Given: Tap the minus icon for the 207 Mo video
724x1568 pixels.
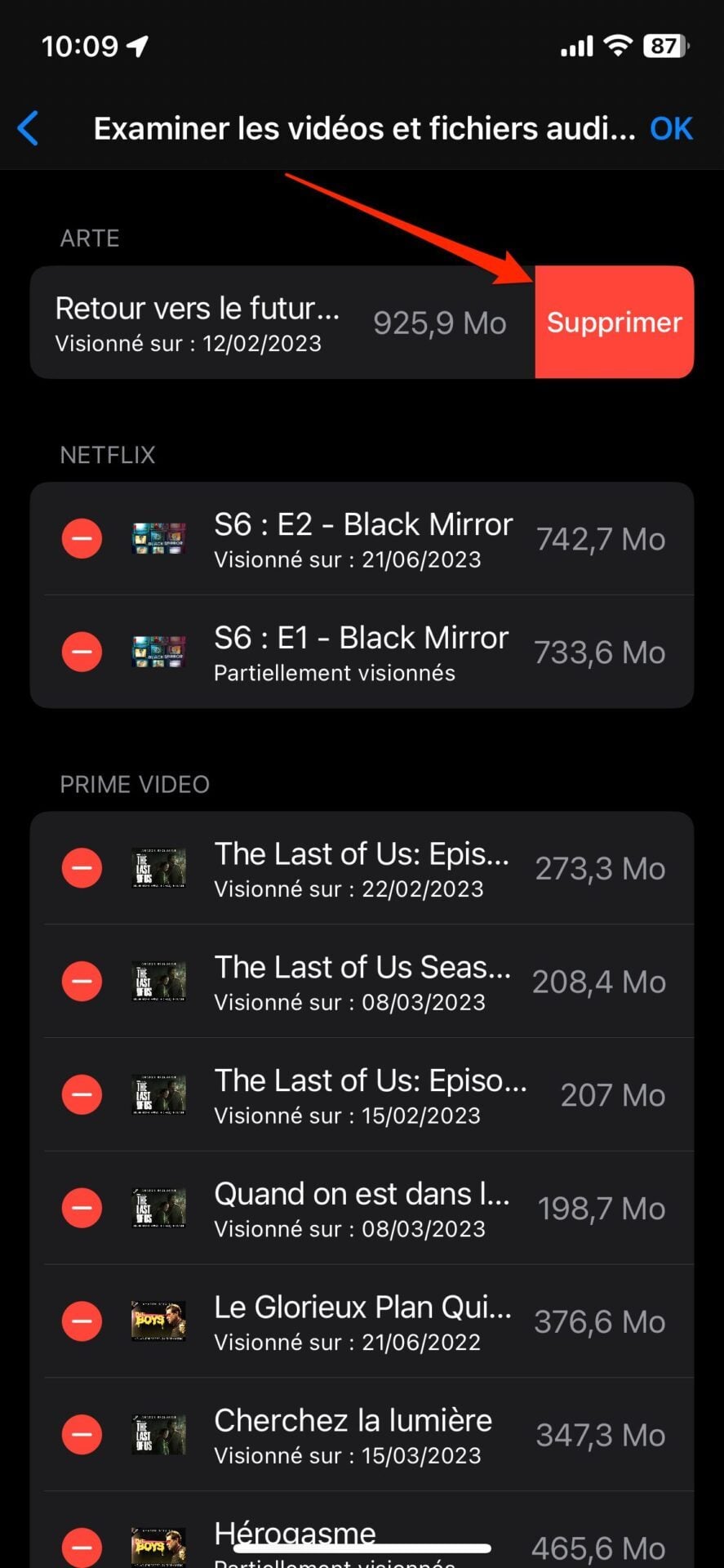Looking at the screenshot, I should [x=82, y=1094].
